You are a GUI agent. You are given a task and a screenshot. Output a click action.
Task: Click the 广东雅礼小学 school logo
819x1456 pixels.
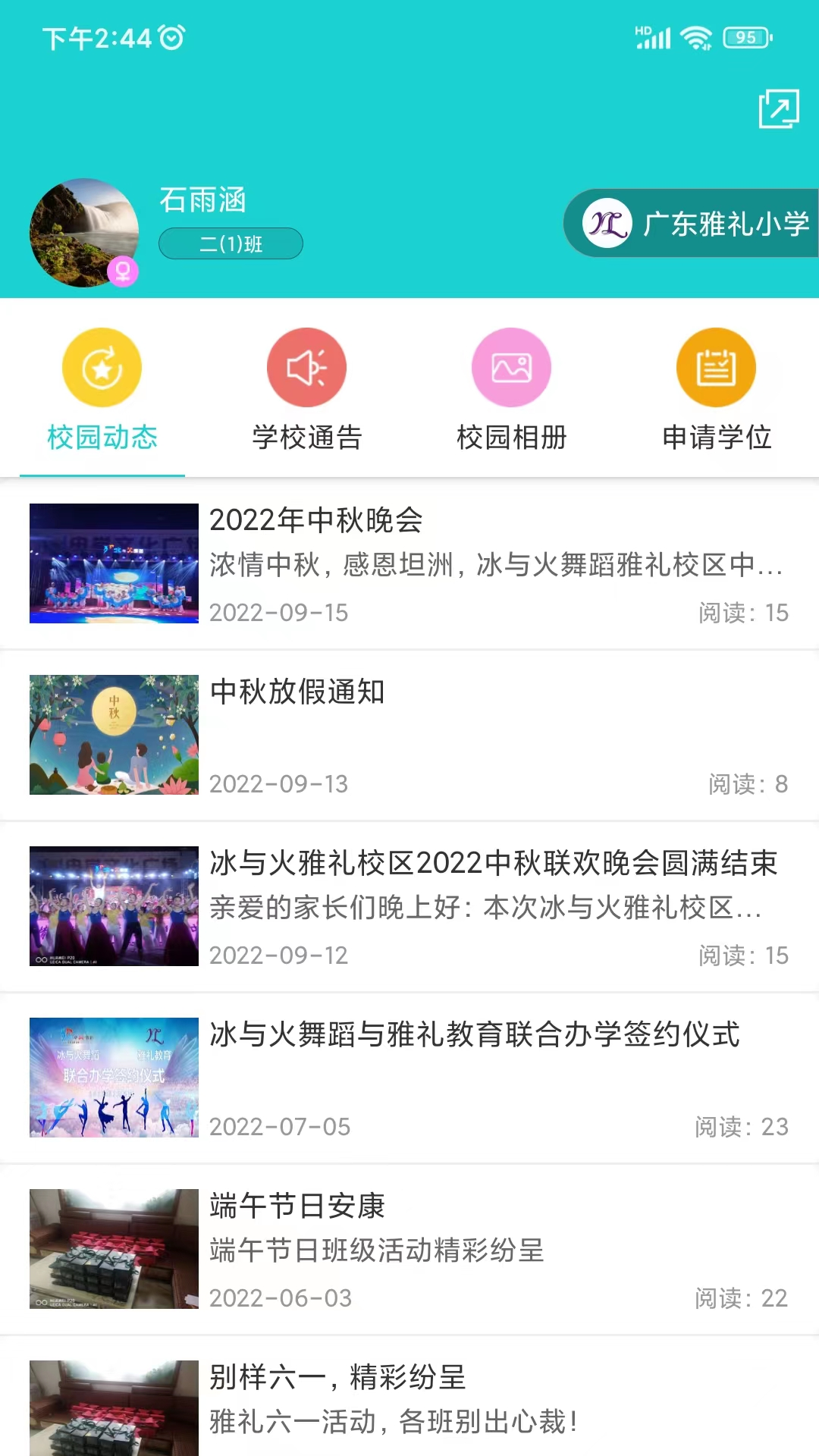(x=609, y=224)
